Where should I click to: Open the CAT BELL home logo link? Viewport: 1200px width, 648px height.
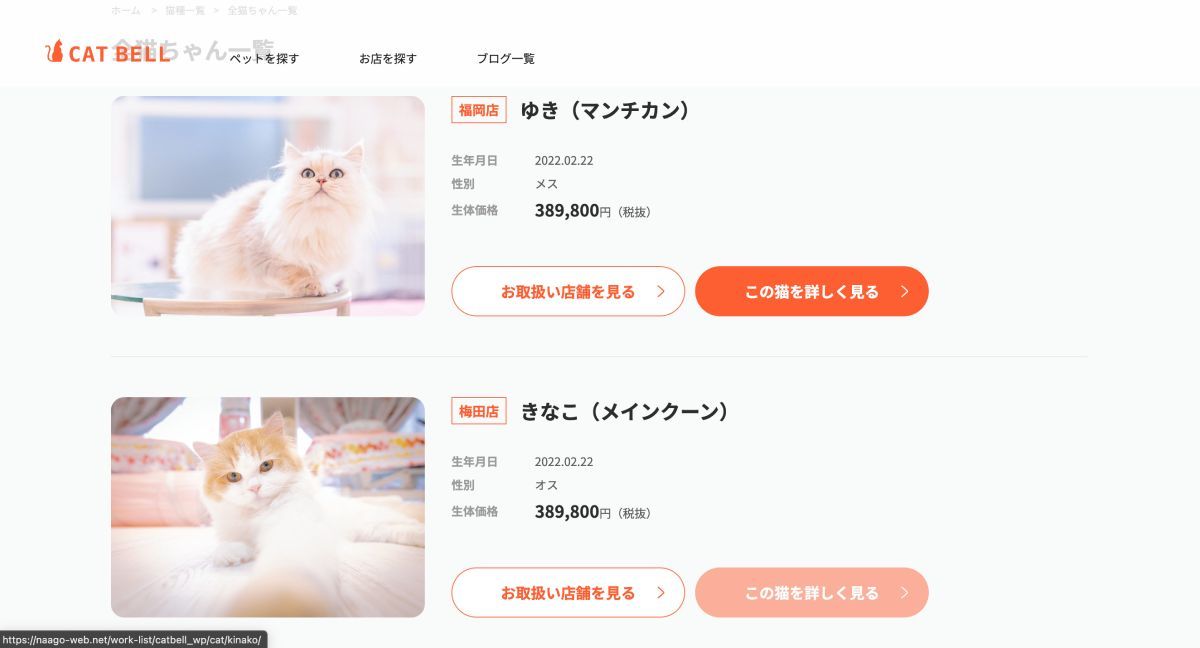pyautogui.click(x=107, y=52)
